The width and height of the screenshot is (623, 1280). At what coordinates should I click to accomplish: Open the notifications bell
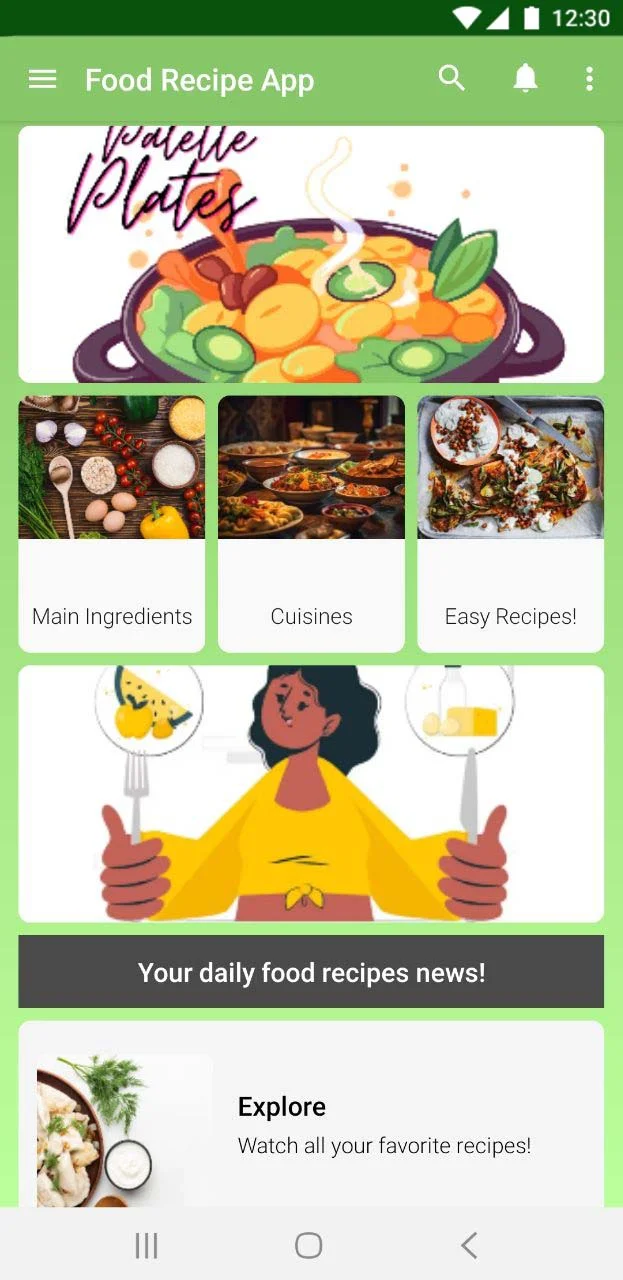525,79
